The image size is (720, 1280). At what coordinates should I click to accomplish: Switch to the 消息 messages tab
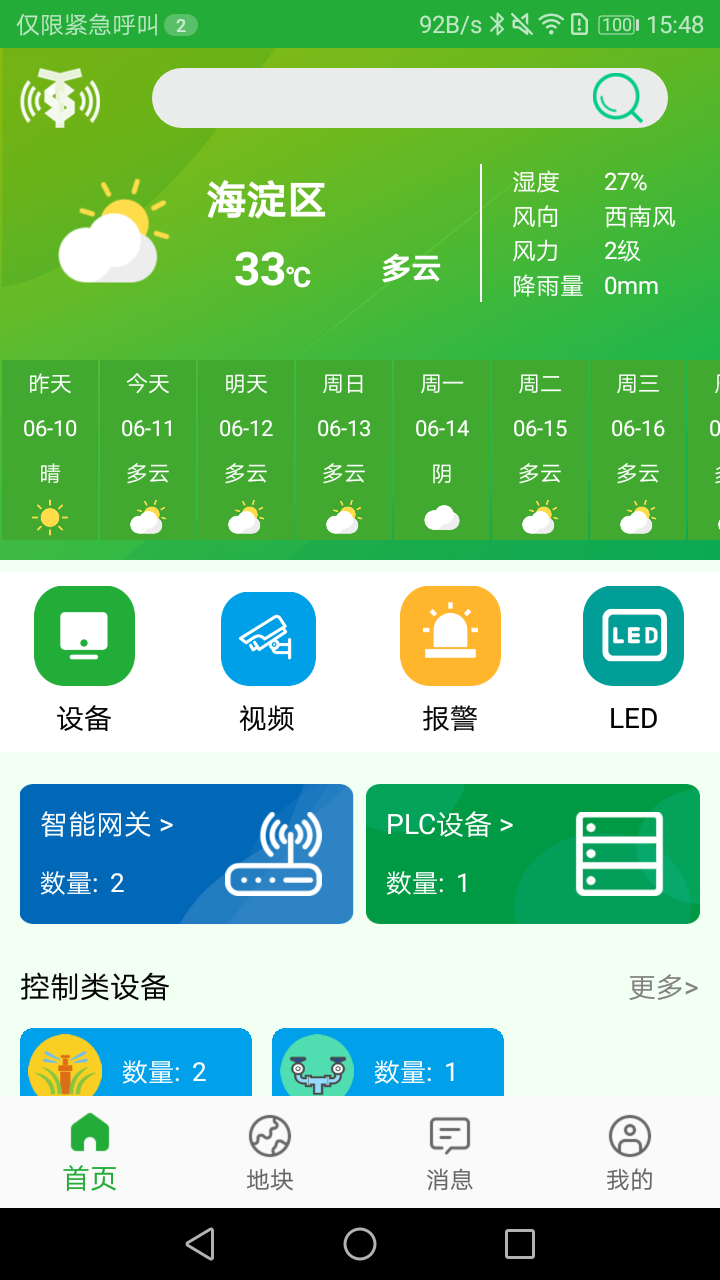[449, 1152]
